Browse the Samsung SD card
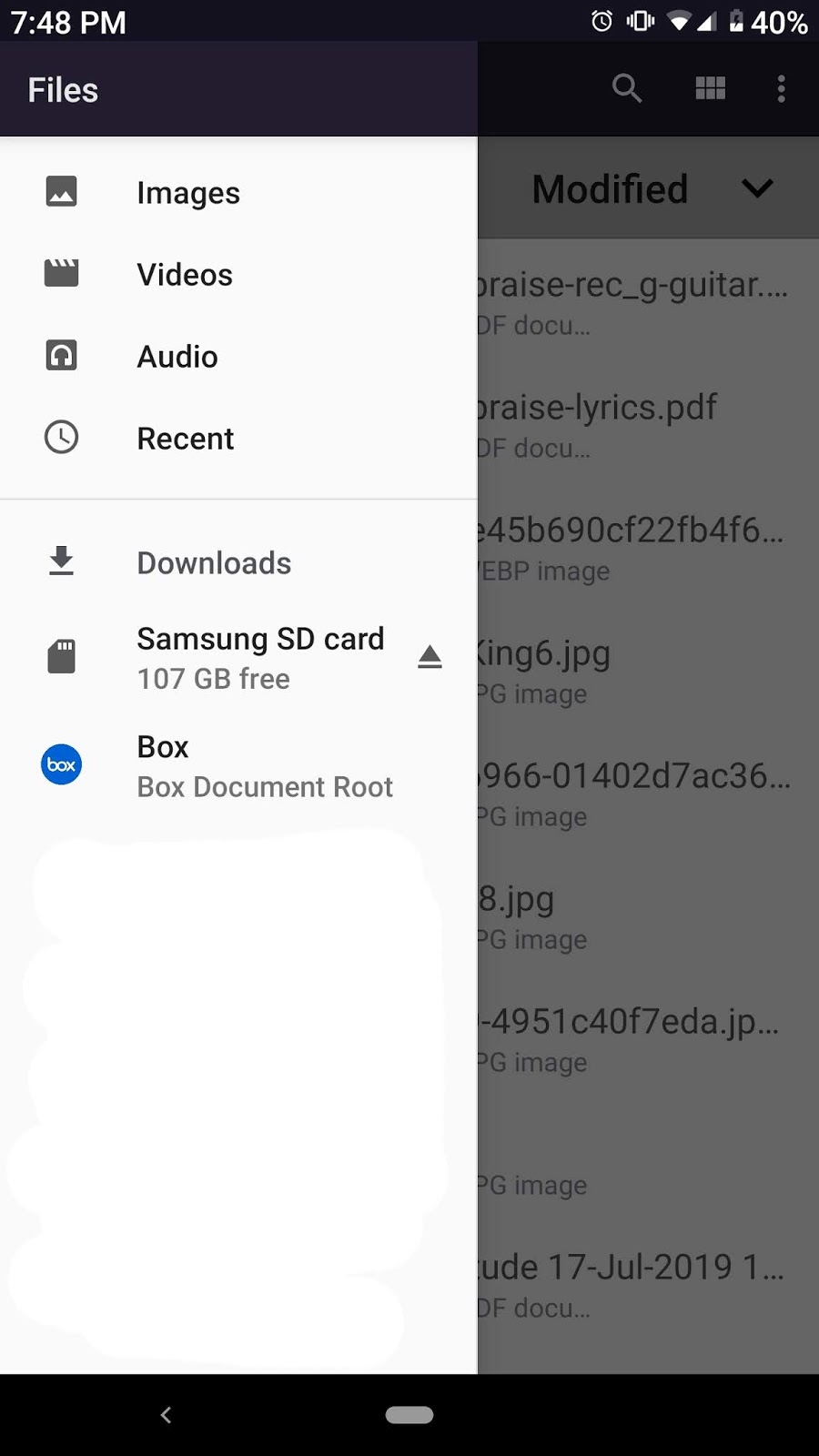The width and height of the screenshot is (819, 1456). [x=259, y=657]
